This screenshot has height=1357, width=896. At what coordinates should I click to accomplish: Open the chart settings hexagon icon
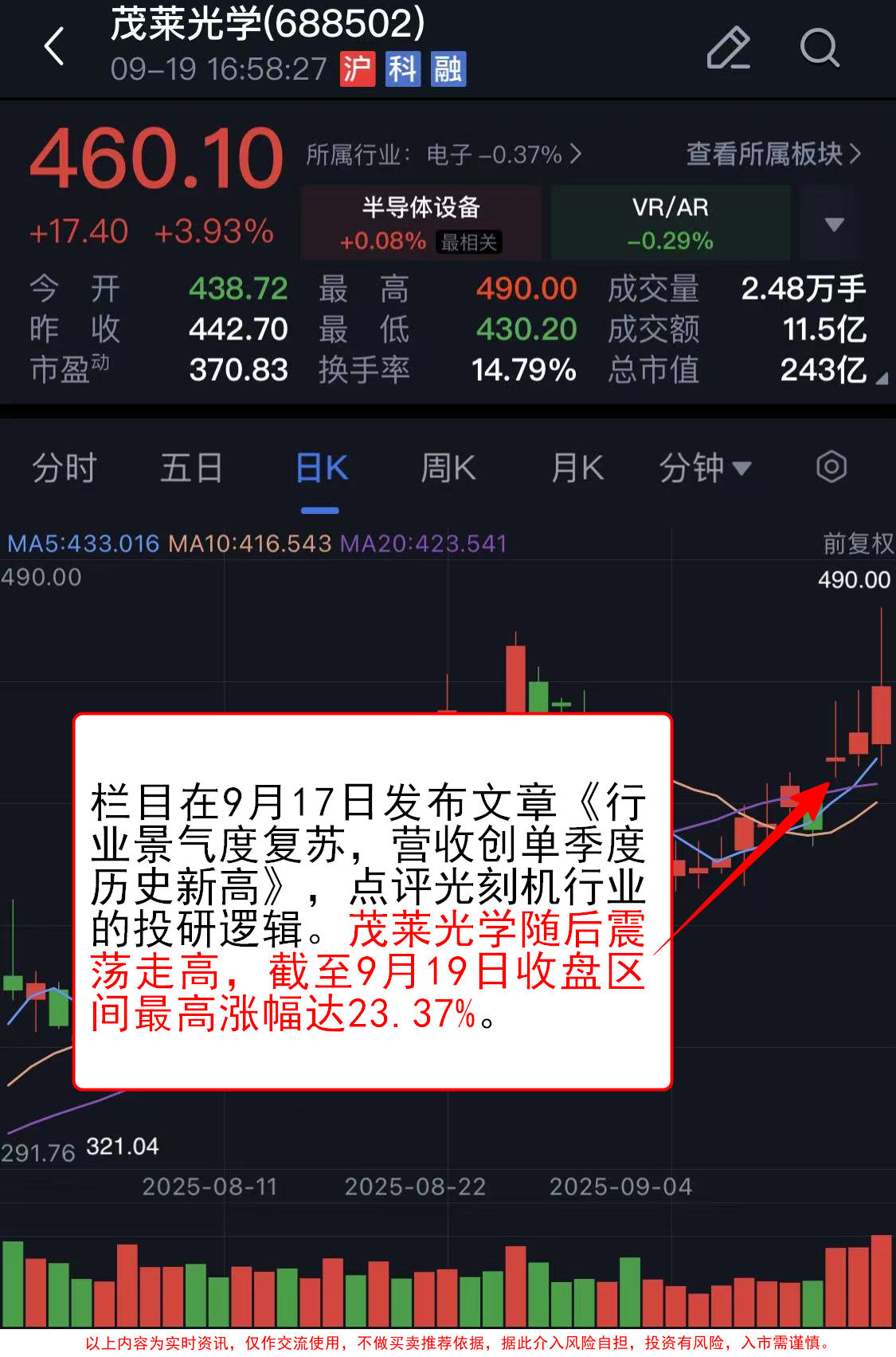(831, 467)
